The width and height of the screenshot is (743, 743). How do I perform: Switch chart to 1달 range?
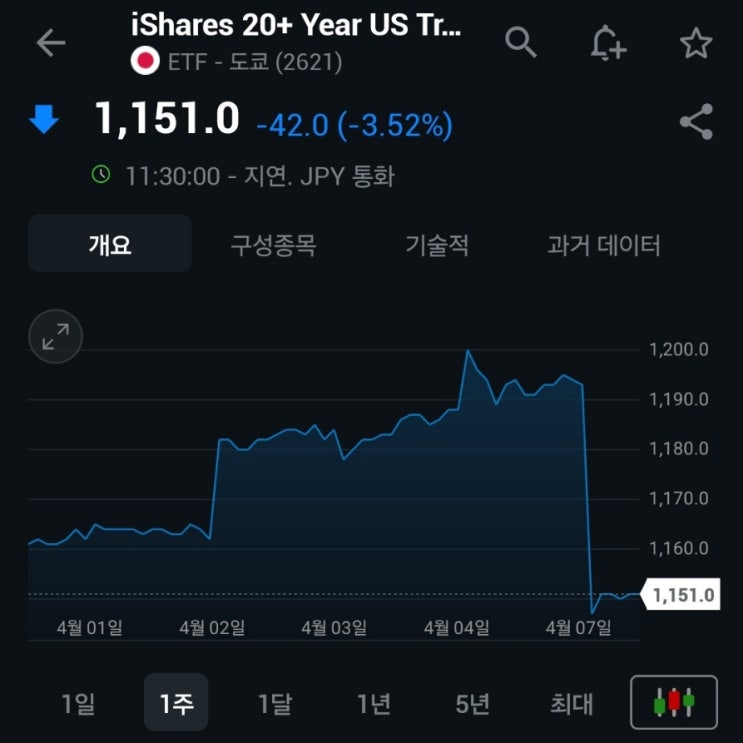click(x=275, y=703)
